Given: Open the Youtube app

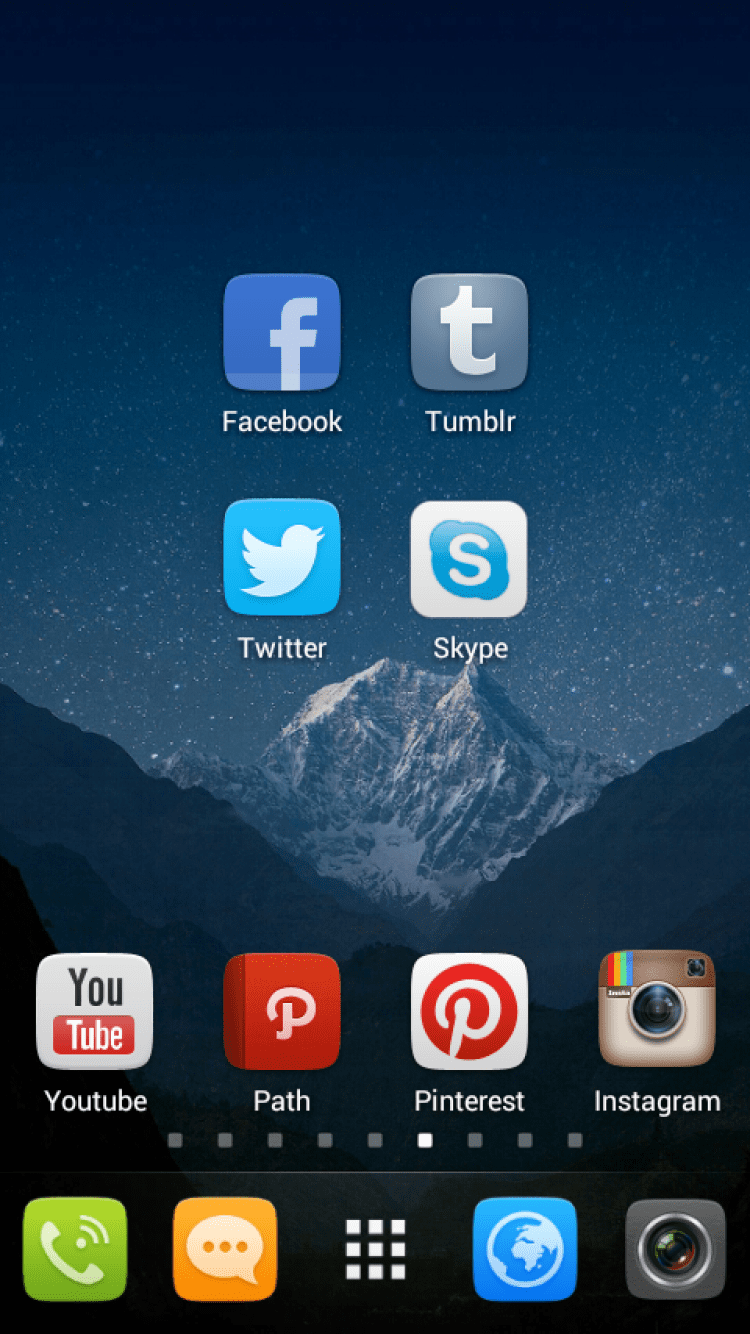Looking at the screenshot, I should [95, 1011].
